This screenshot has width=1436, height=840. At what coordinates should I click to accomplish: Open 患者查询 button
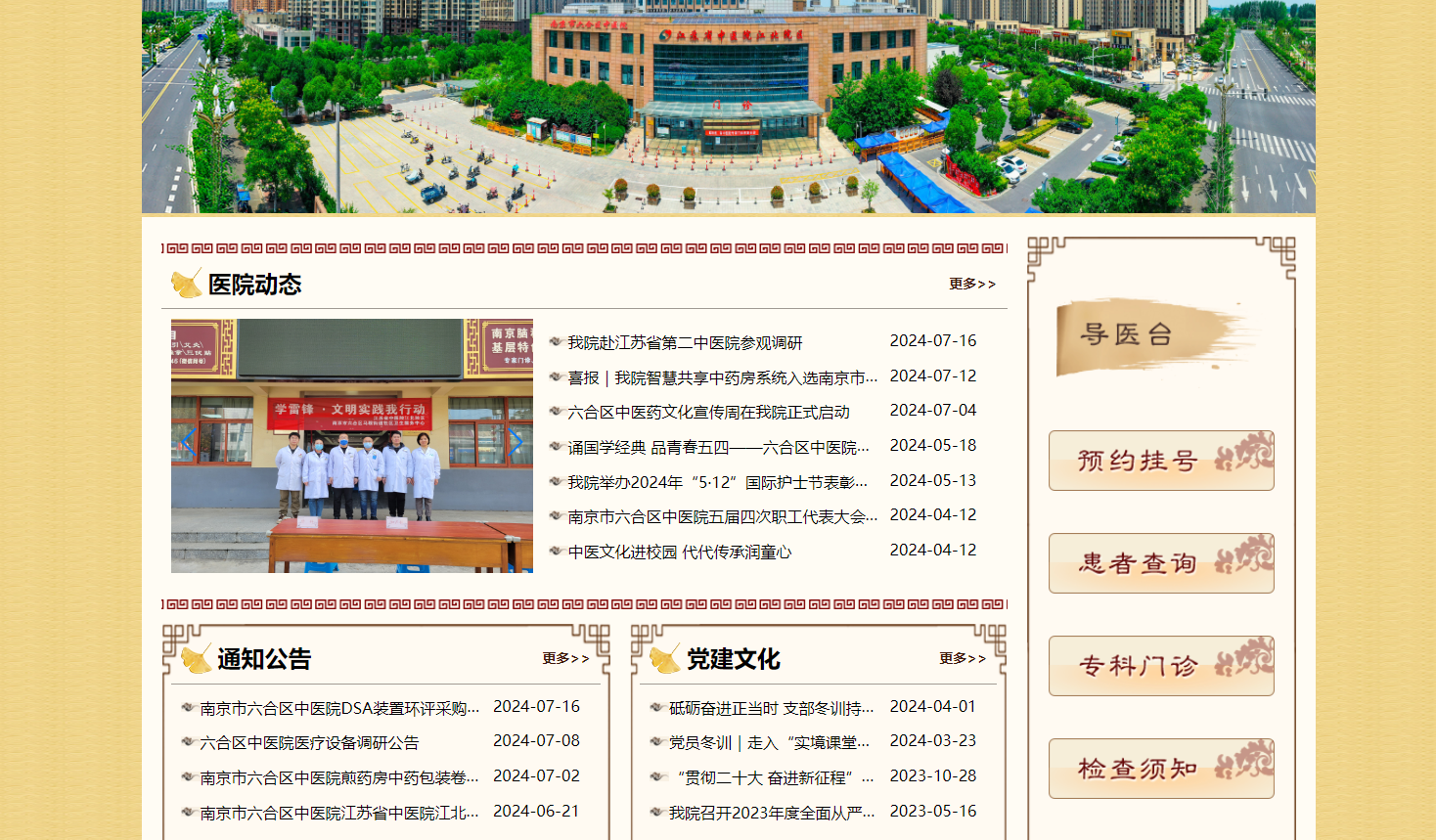click(1161, 563)
